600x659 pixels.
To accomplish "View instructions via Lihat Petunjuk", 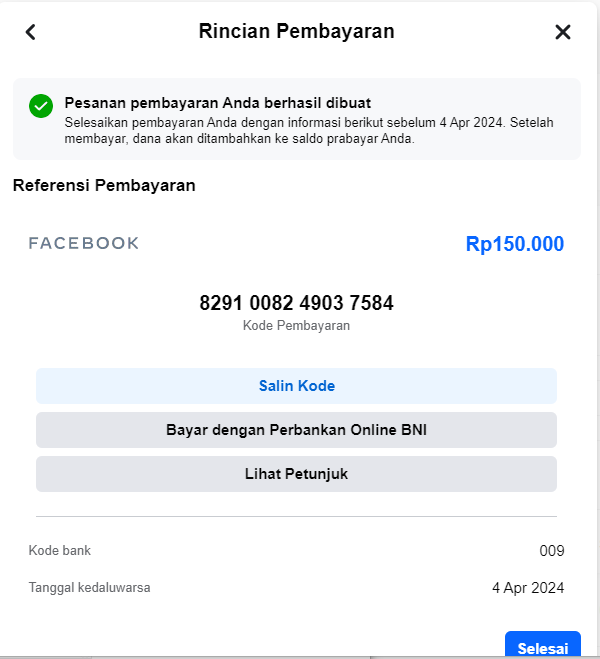I will pyautogui.click(x=296, y=474).
